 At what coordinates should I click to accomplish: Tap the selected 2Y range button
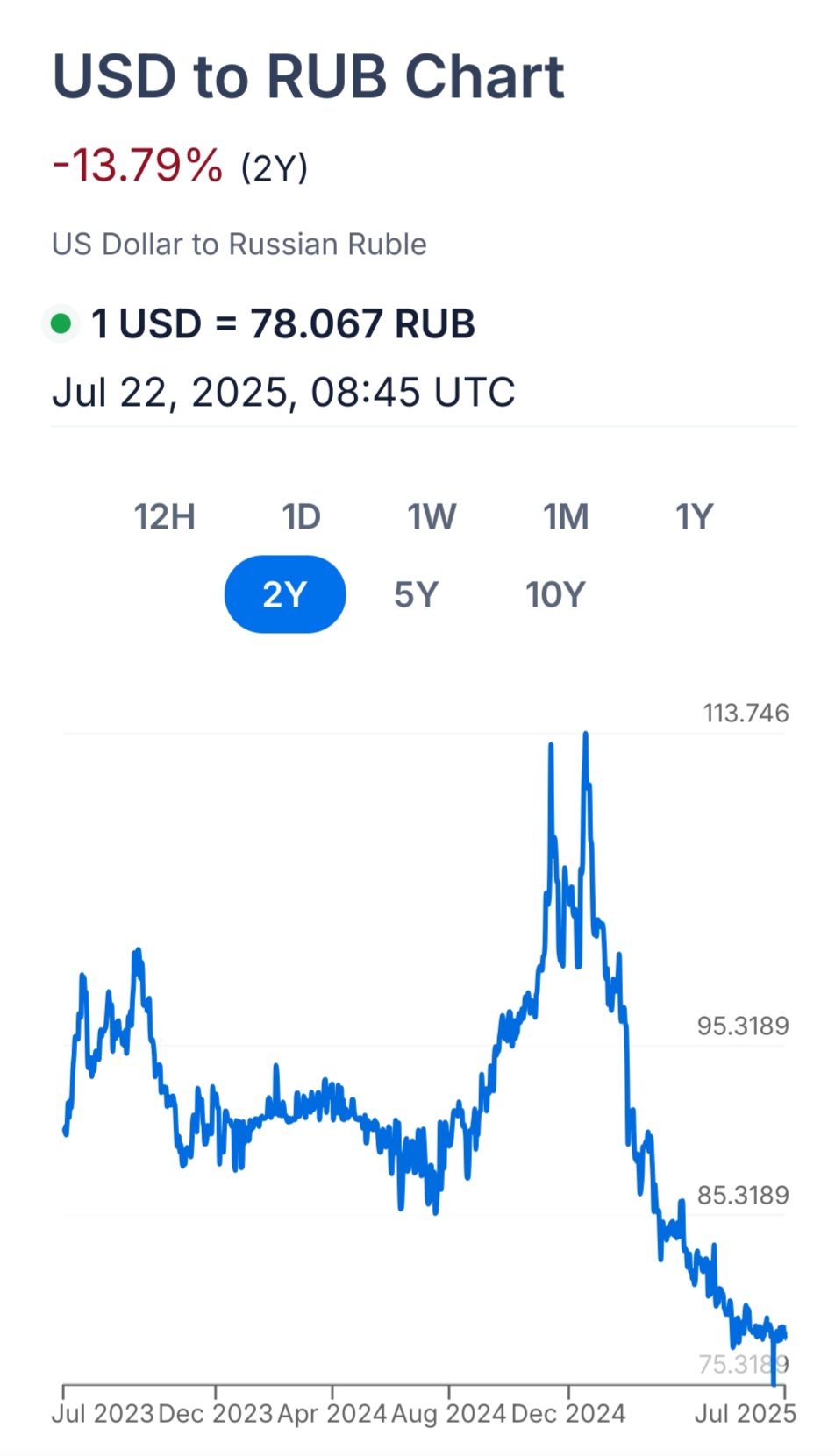(285, 594)
